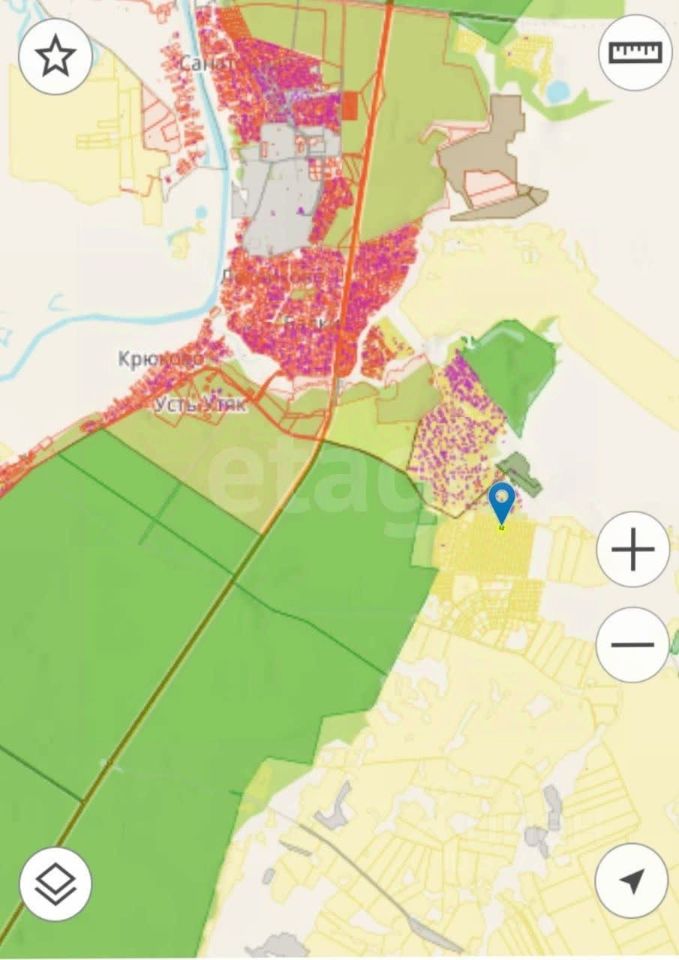Open the map layers selector

click(56, 884)
